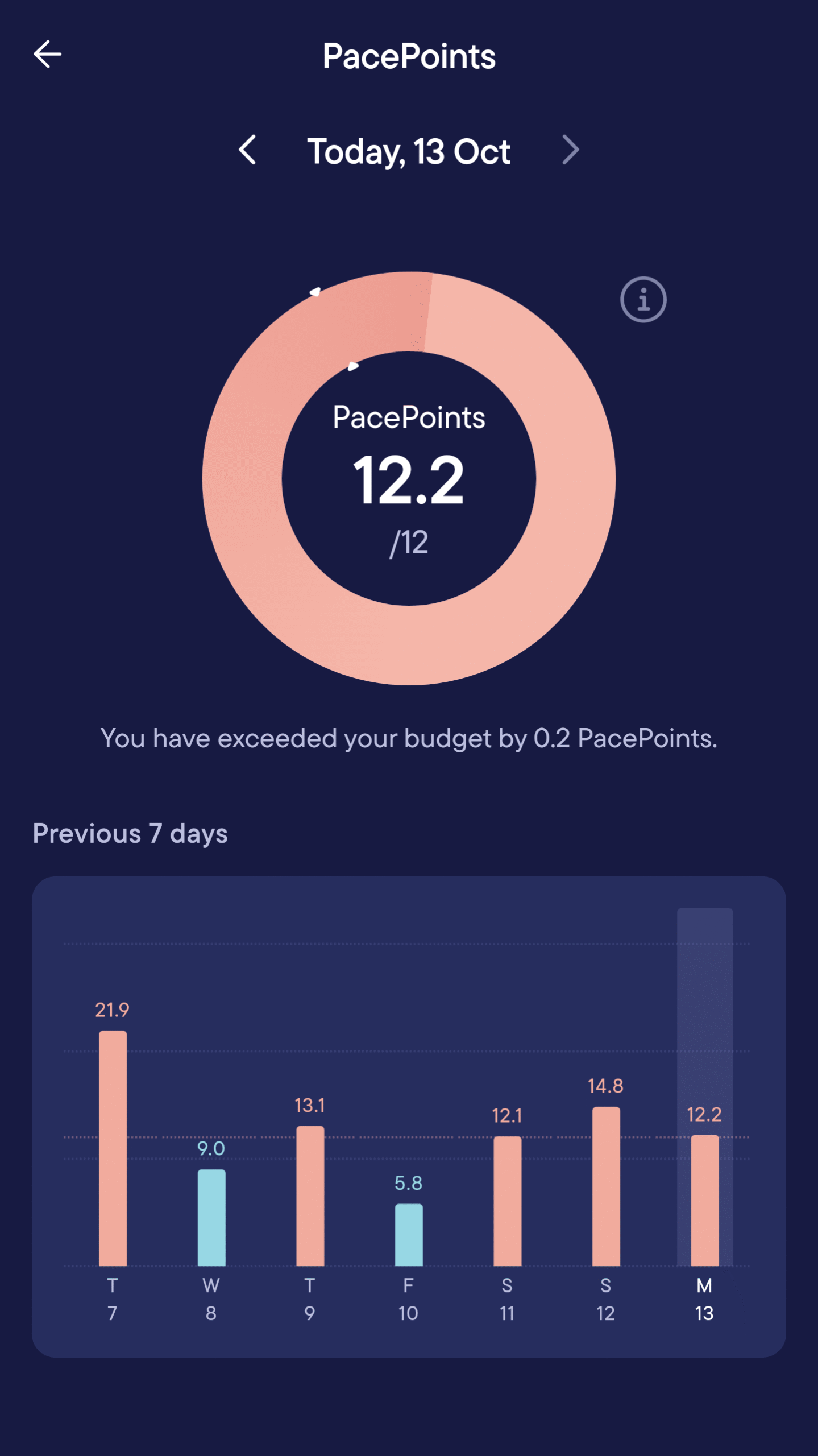818x1456 pixels.
Task: Select Monday 13 bar showing 12.2
Action: point(704,1200)
